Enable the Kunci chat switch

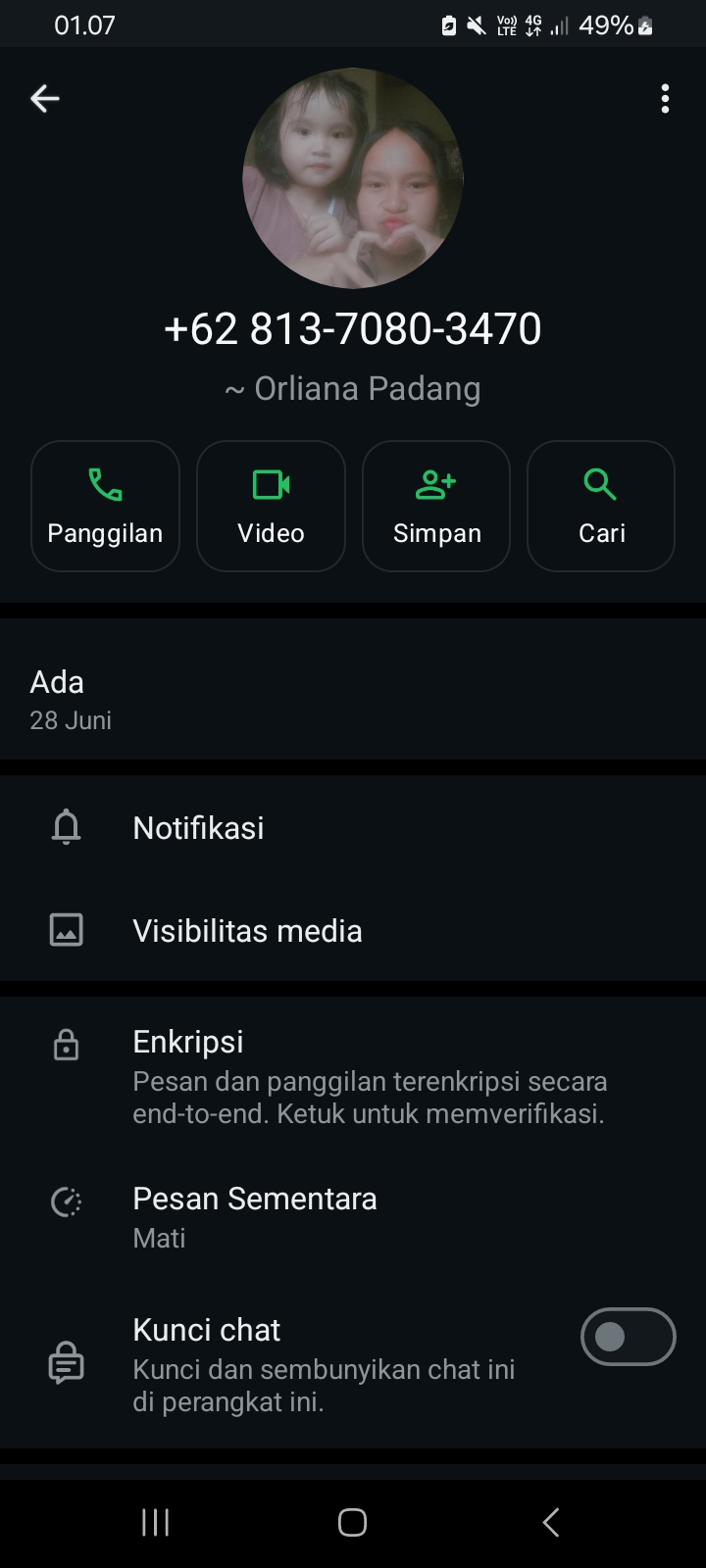pyautogui.click(x=628, y=1337)
